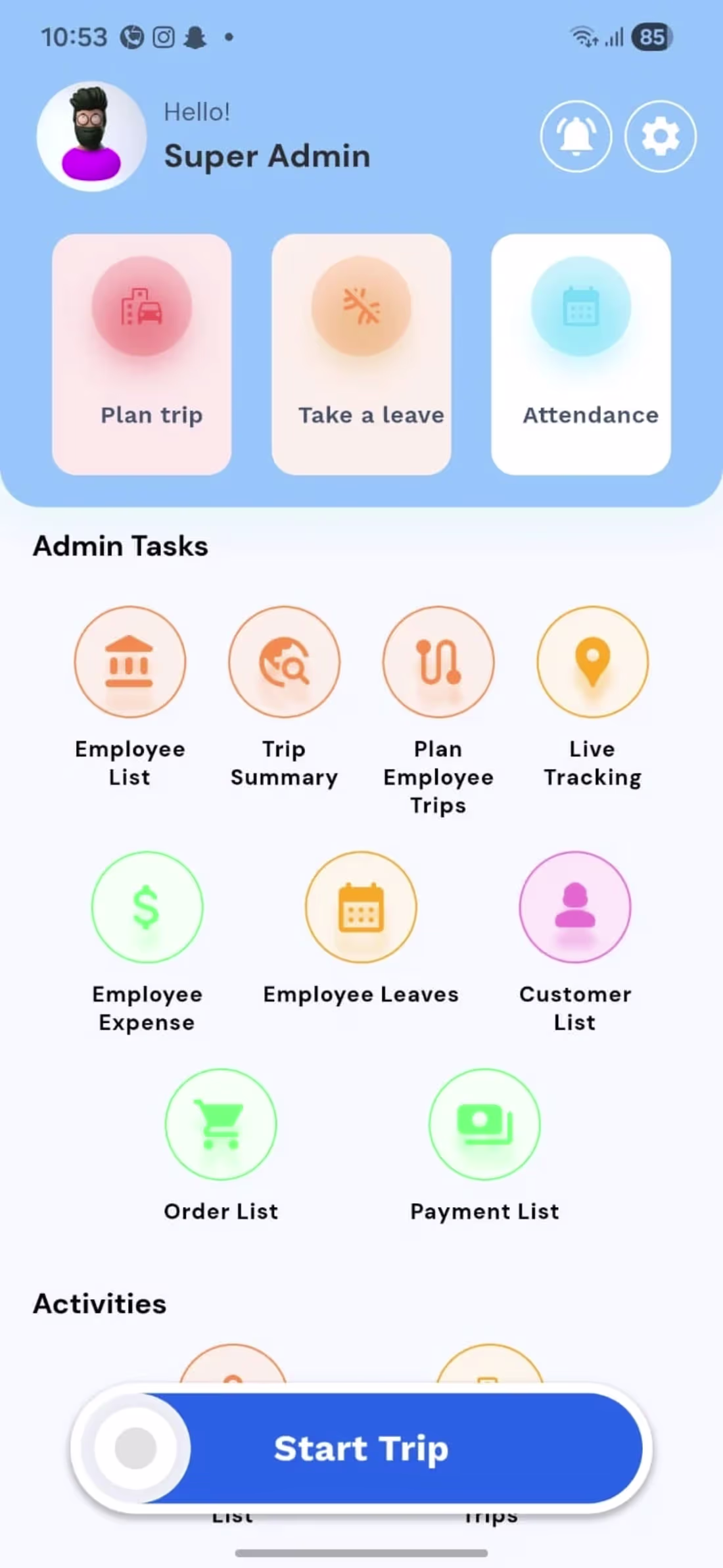Open the notifications bell
This screenshot has width=723, height=1568.
pos(576,136)
